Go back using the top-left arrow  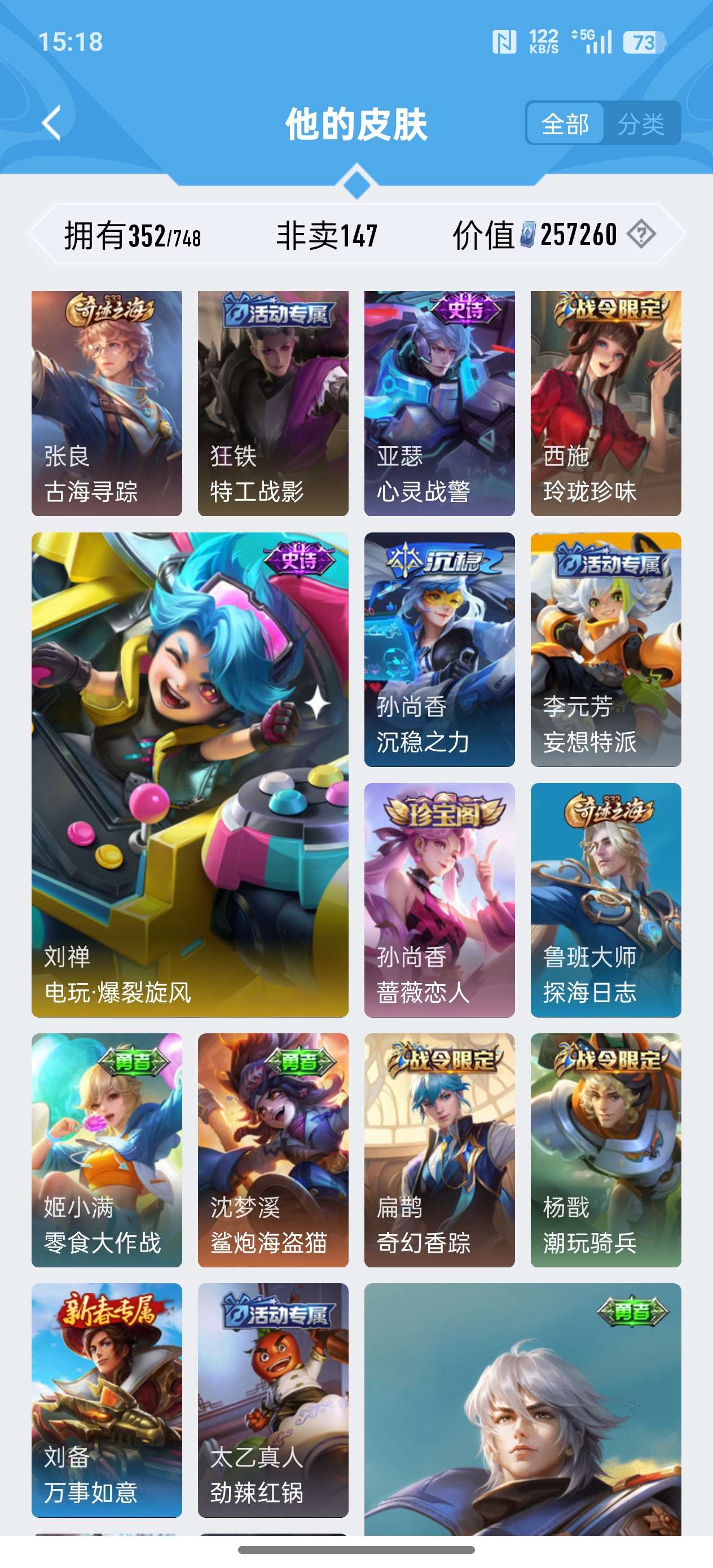click(52, 124)
